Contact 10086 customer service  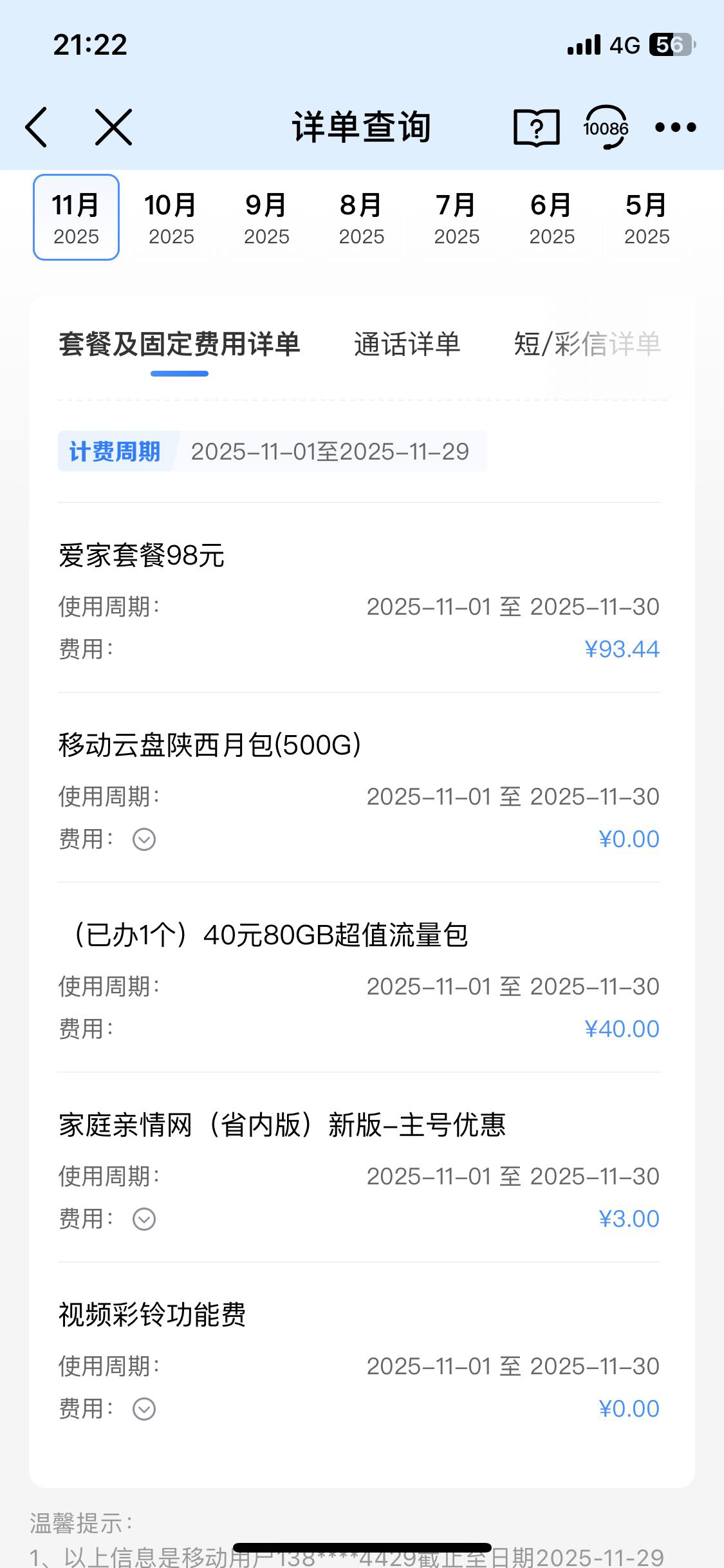pyautogui.click(x=606, y=127)
